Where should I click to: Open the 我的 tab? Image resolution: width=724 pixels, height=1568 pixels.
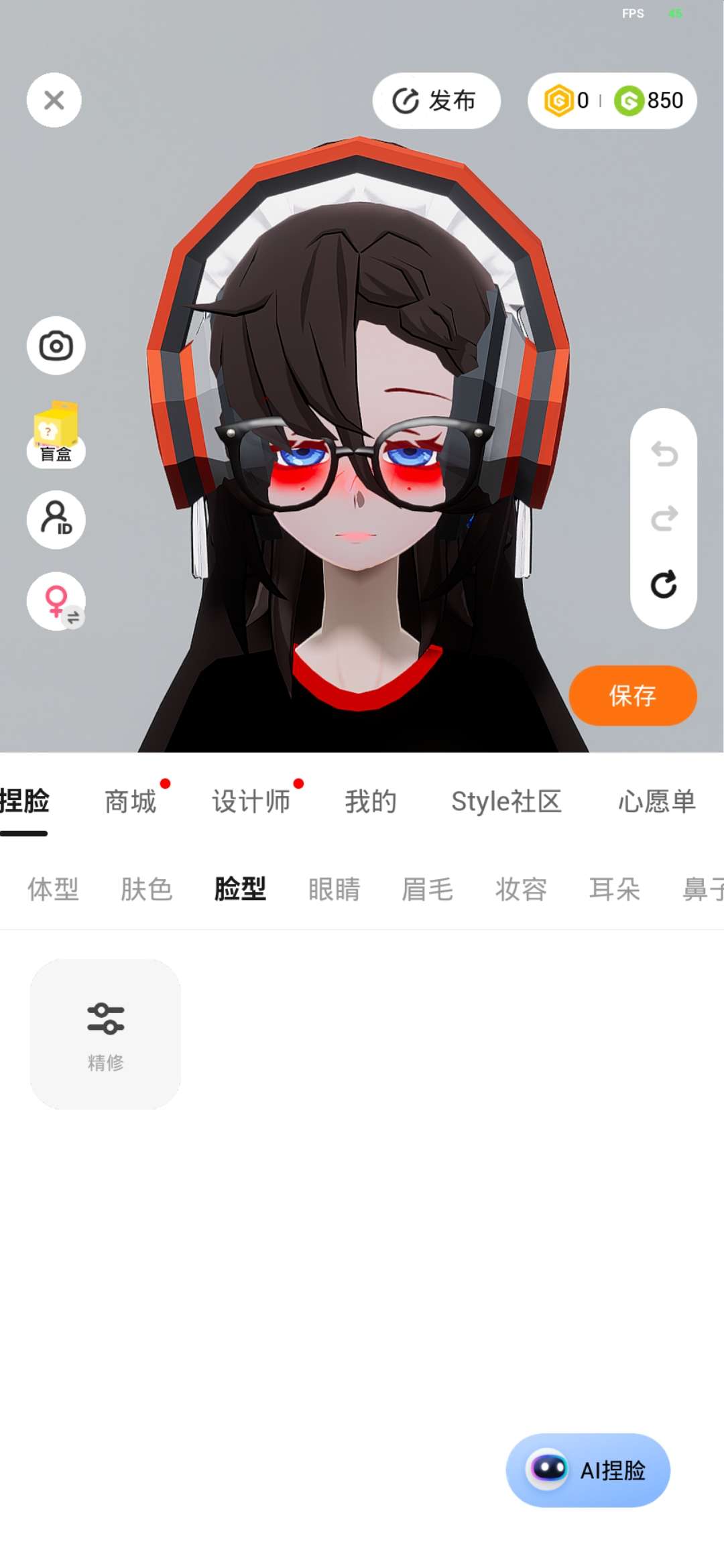(371, 801)
